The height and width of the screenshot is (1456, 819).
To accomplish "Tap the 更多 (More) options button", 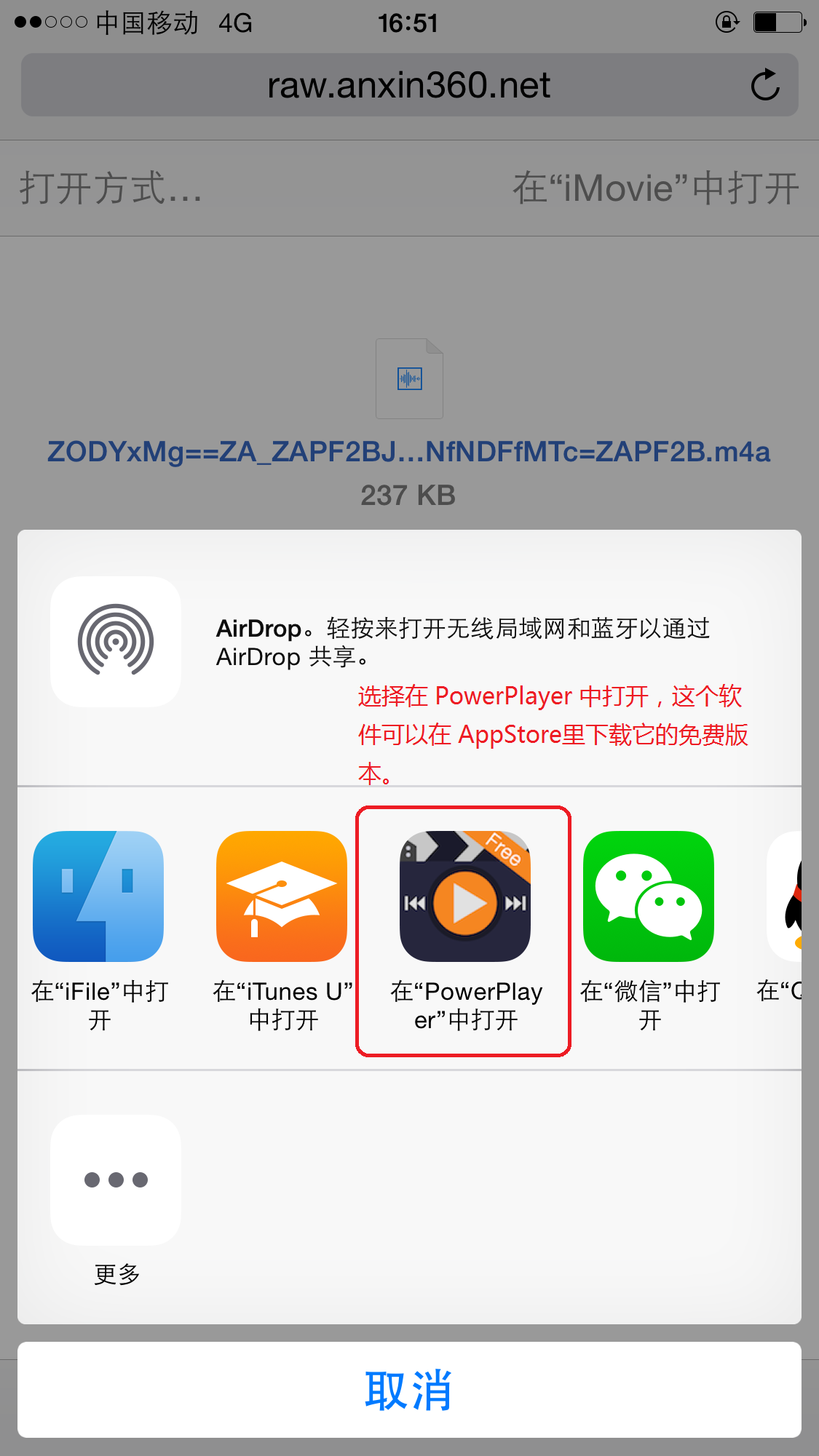I will pos(116,1179).
